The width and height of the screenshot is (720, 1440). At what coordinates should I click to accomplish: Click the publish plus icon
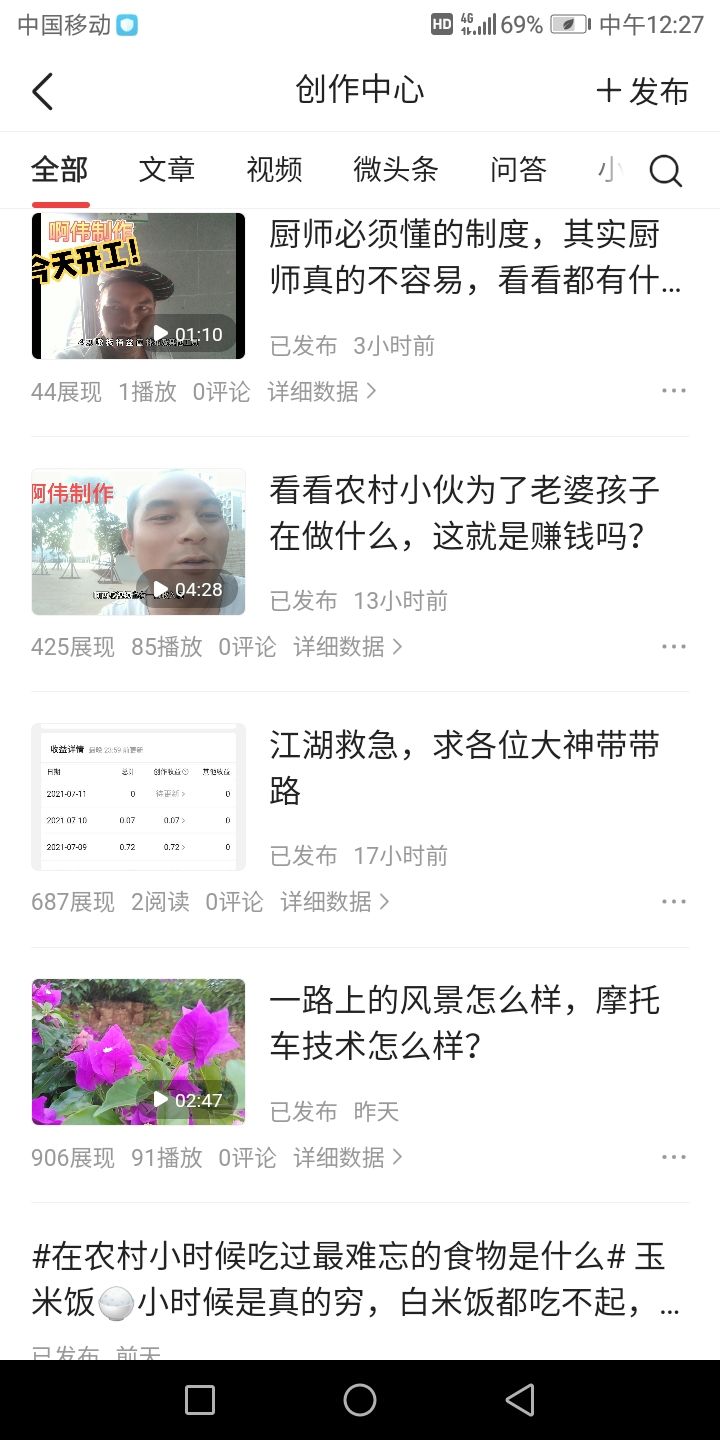(609, 90)
